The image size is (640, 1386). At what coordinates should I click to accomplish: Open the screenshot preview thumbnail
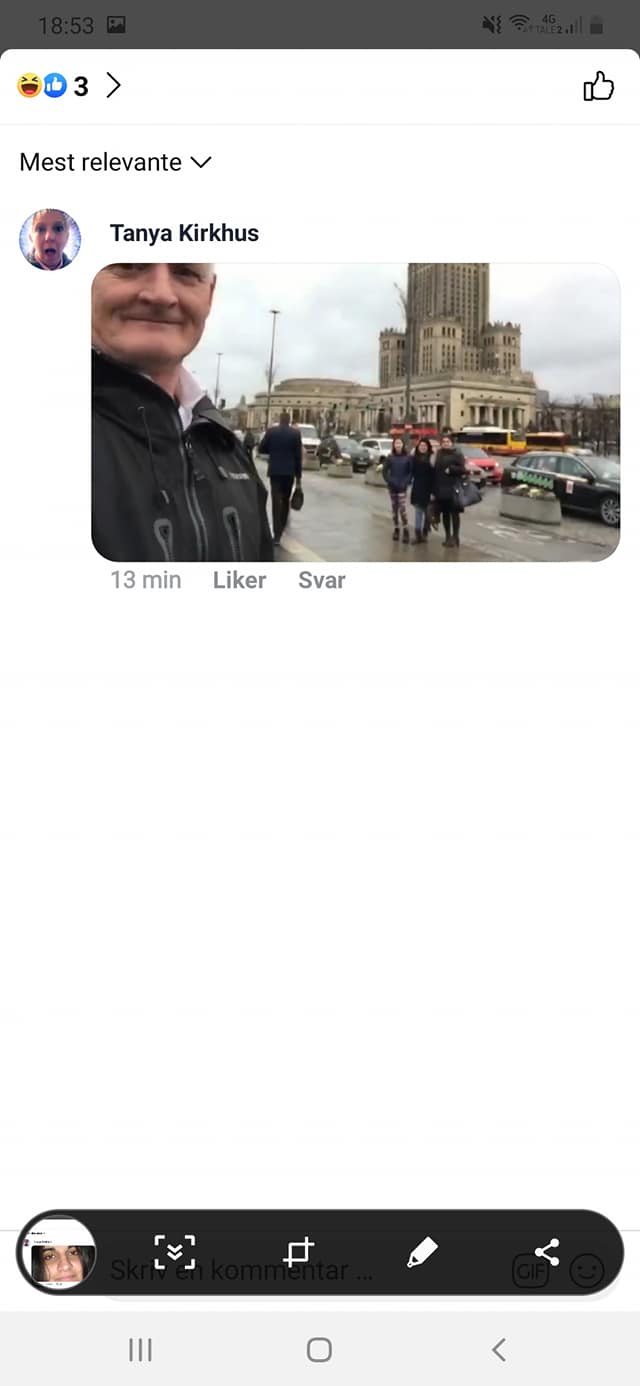click(x=59, y=1253)
